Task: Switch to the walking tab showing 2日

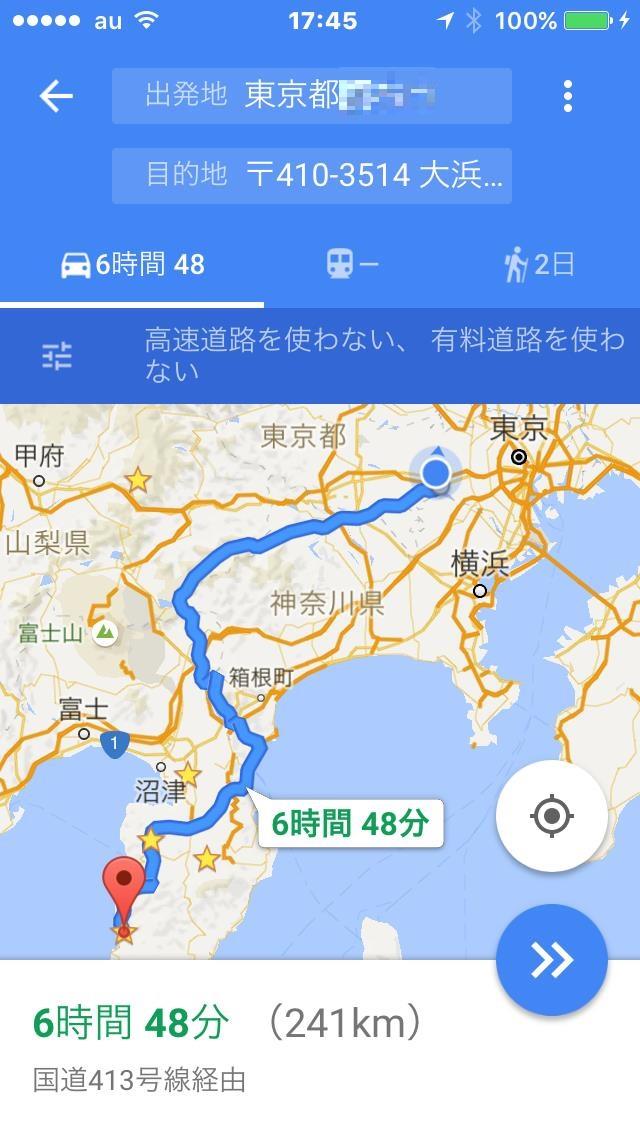Action: point(539,265)
